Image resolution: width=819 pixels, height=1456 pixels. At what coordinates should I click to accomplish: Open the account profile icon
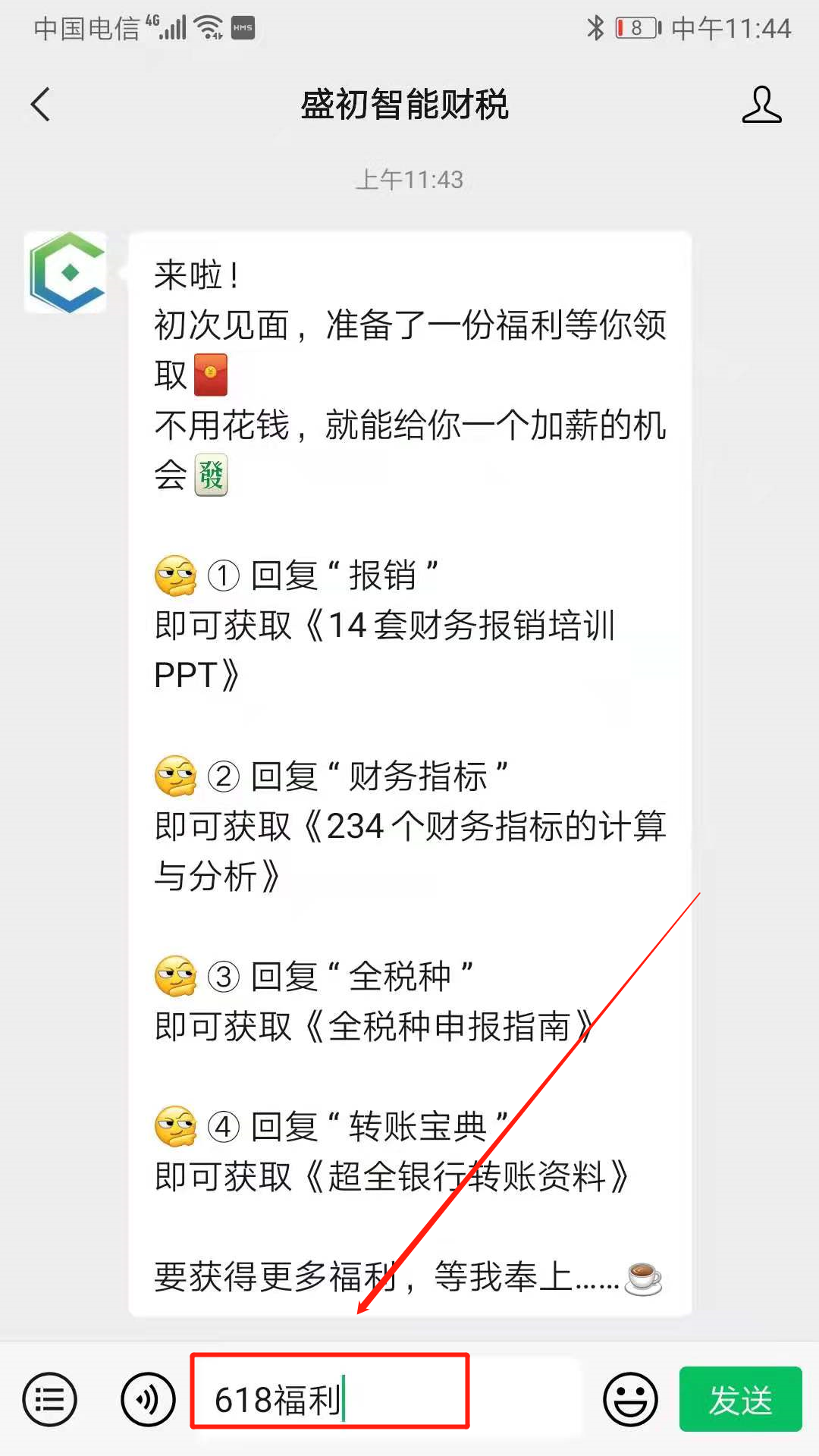761,105
